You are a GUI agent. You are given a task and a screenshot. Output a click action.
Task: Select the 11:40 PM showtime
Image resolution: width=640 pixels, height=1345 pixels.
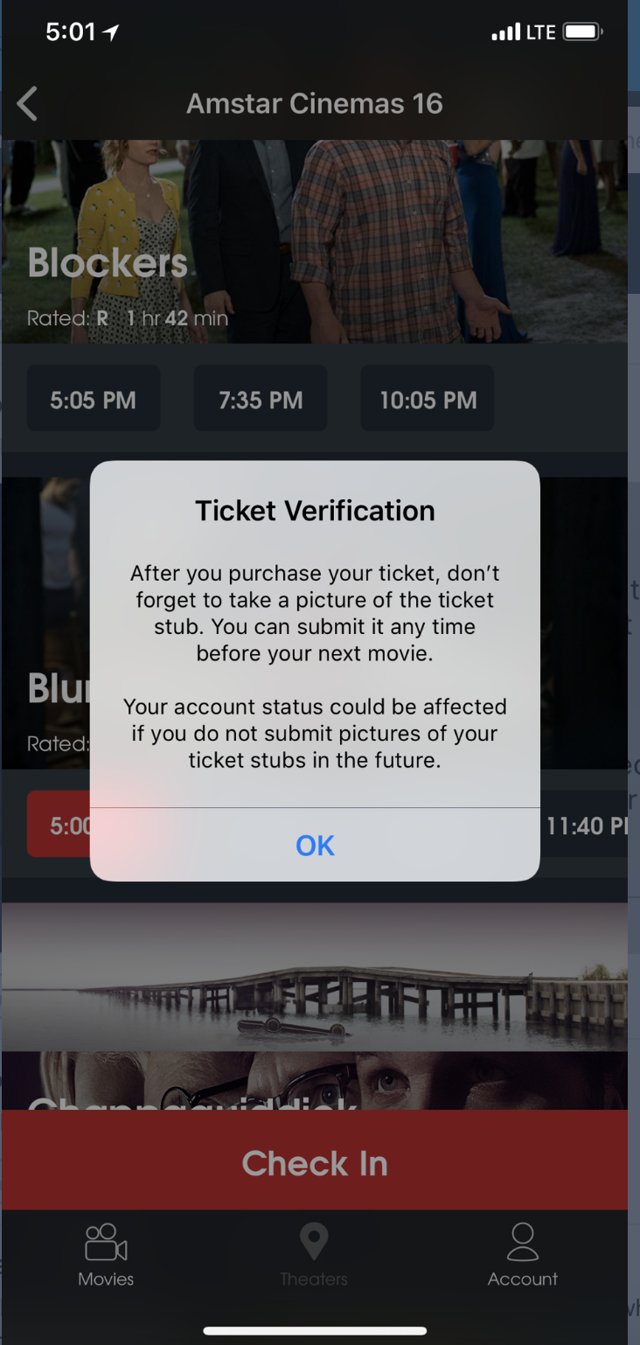click(586, 825)
